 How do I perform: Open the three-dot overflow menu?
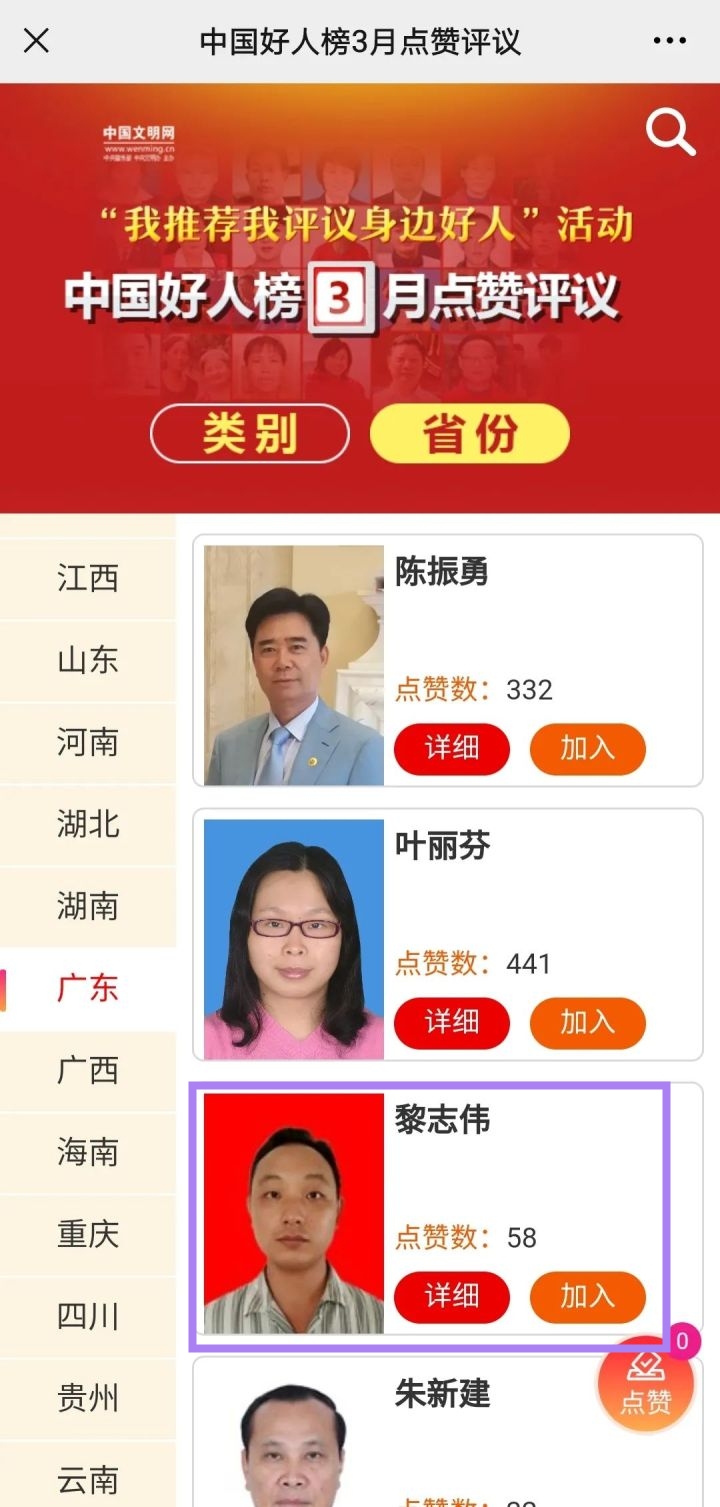point(669,41)
